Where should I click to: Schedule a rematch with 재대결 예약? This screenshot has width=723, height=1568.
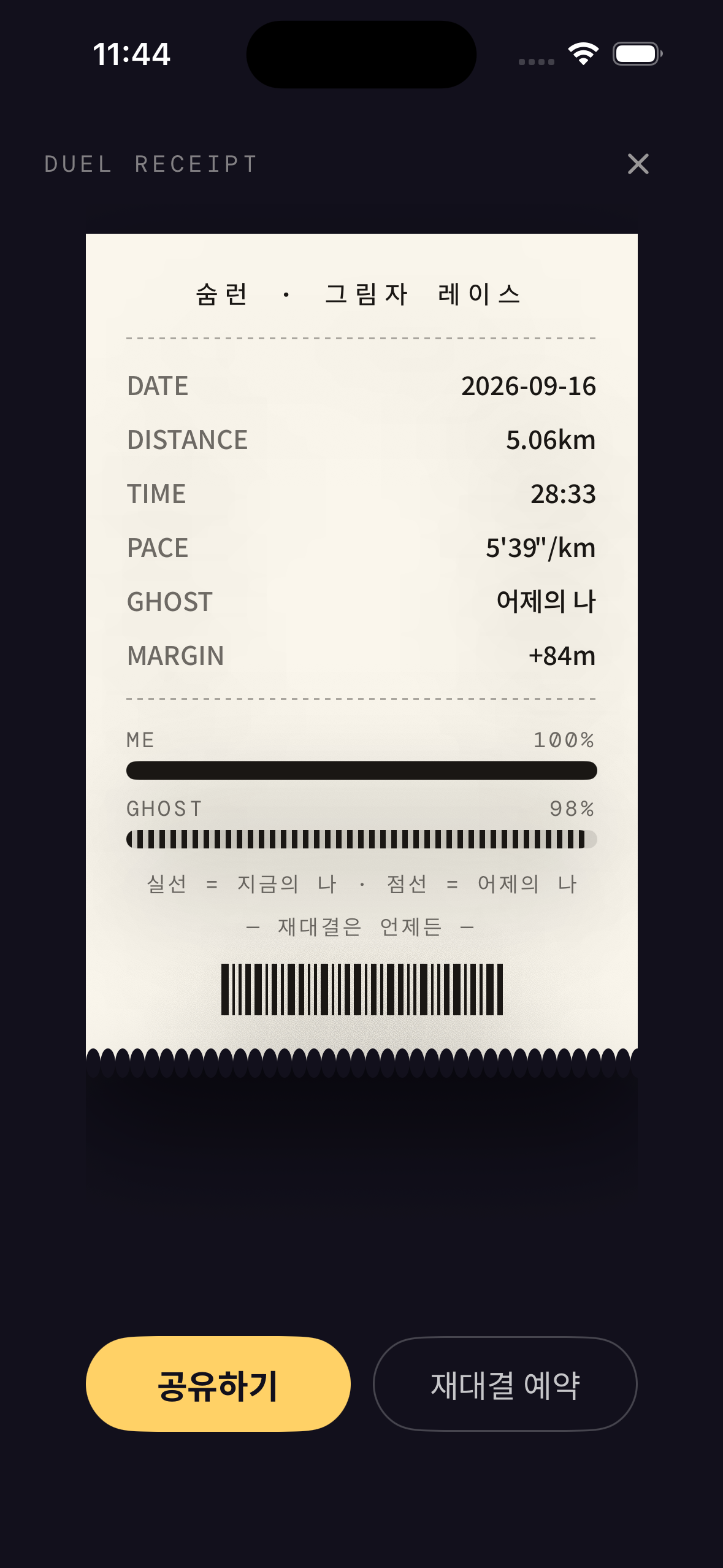(x=505, y=1384)
